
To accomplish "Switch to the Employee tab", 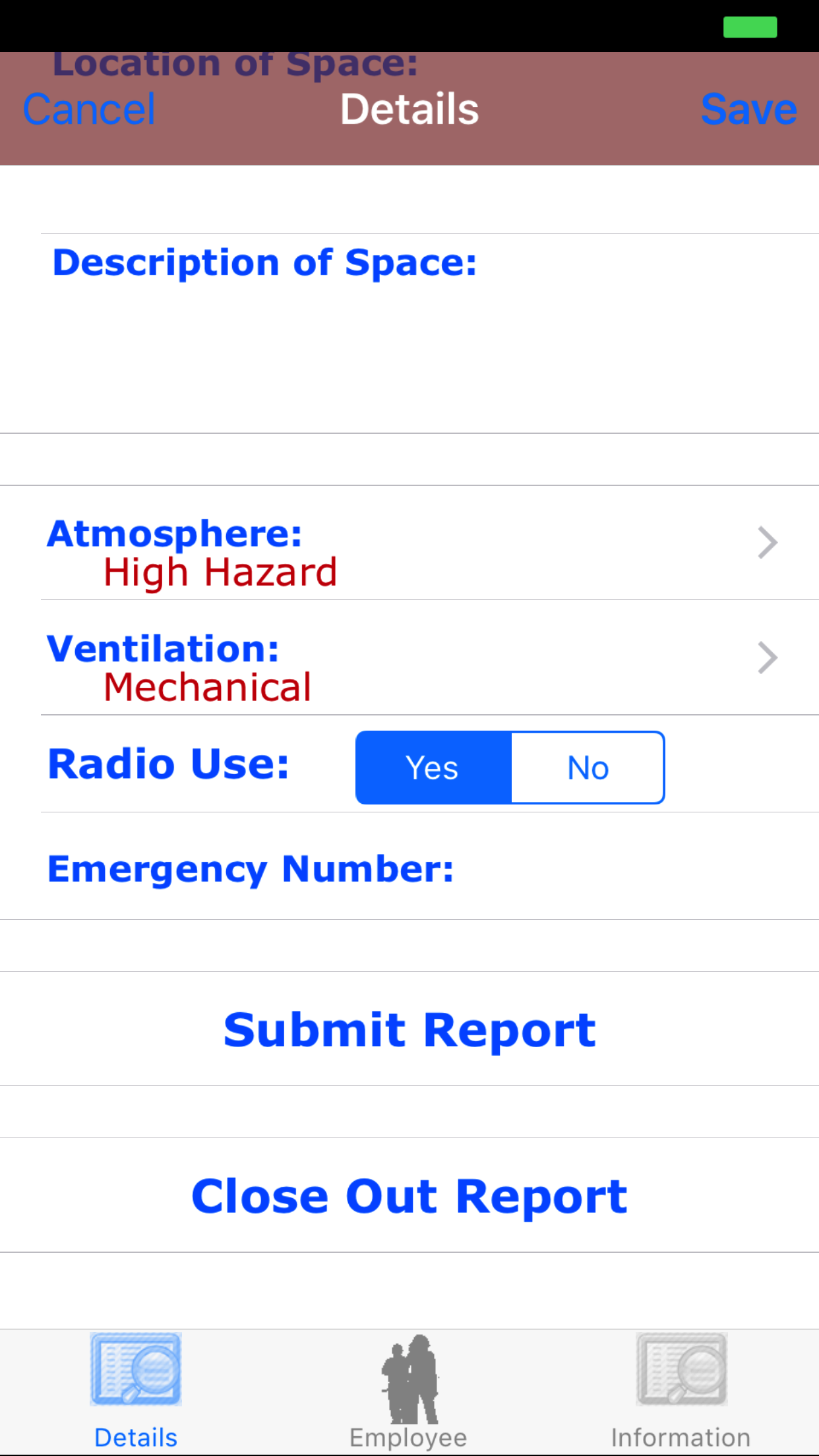I will pyautogui.click(x=409, y=1391).
